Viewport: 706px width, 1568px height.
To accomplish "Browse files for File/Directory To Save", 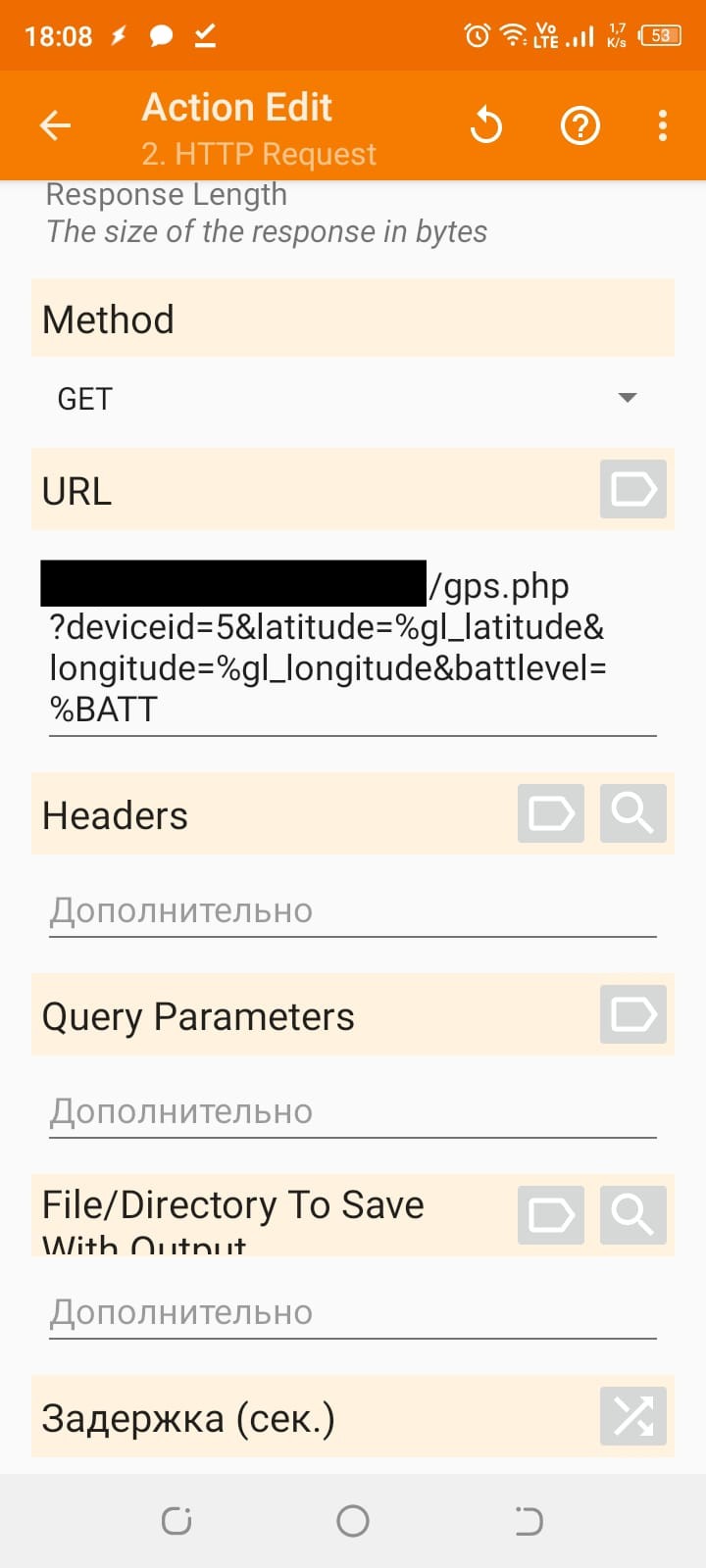I will [x=632, y=1215].
